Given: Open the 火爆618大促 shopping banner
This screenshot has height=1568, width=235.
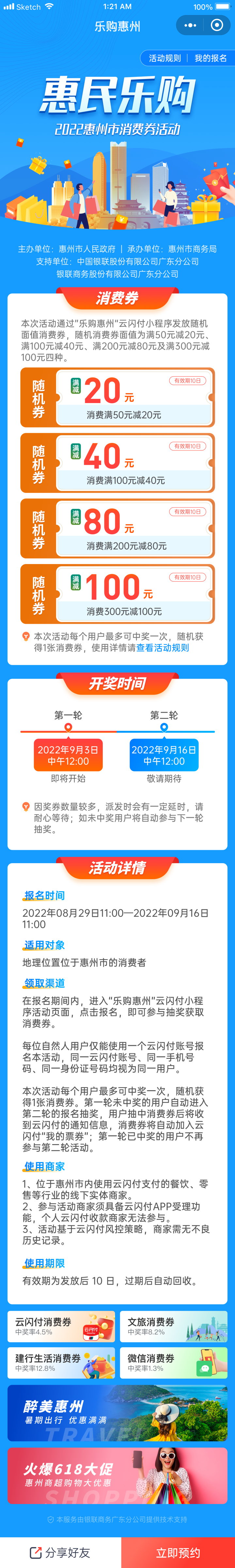Looking at the screenshot, I should 117,1476.
